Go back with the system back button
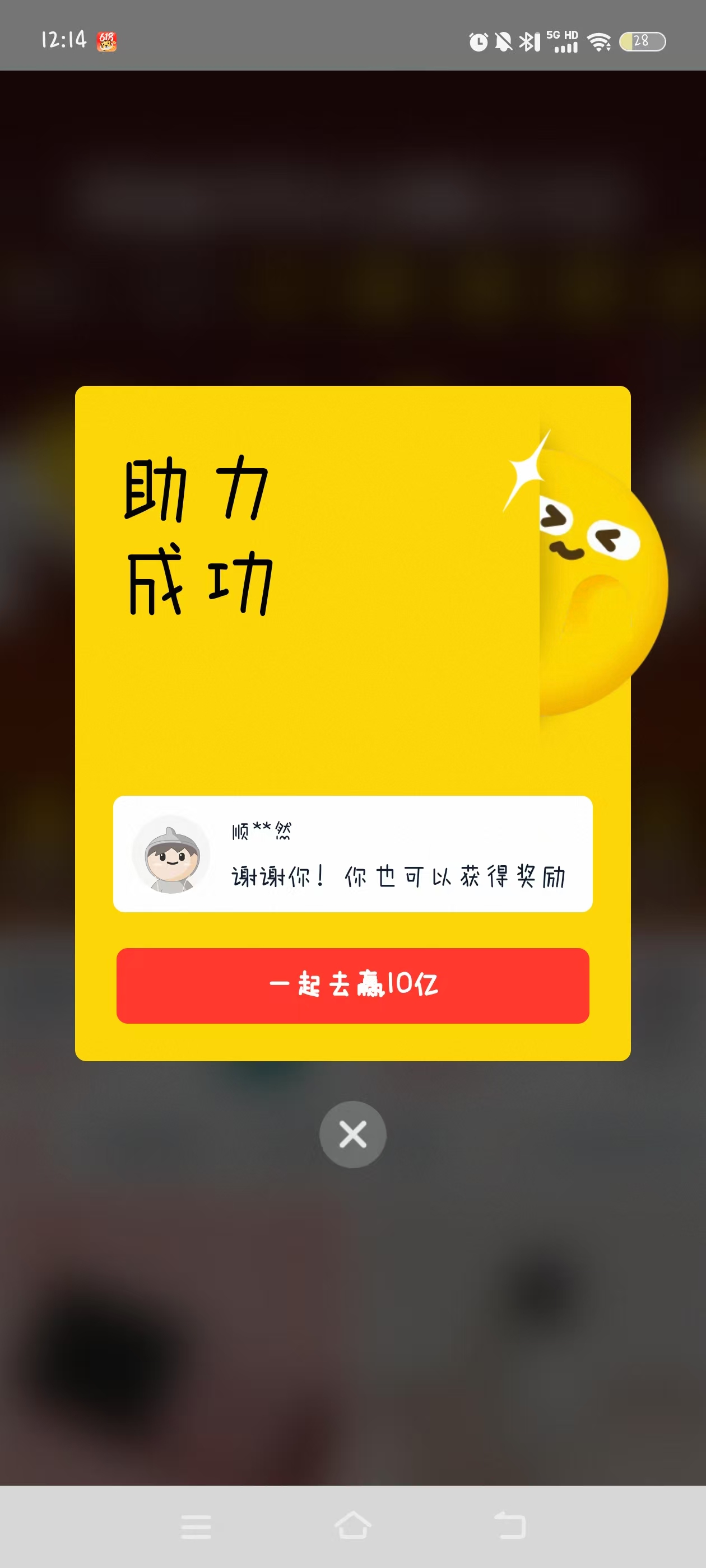 click(509, 1525)
